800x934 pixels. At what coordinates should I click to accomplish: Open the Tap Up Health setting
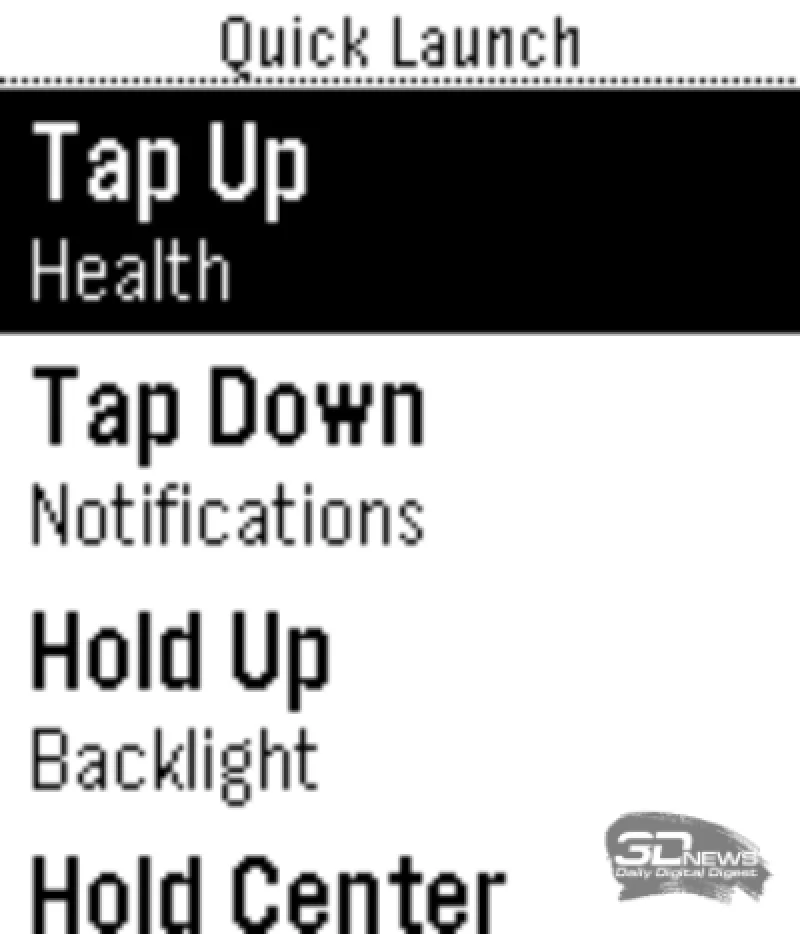click(400, 210)
